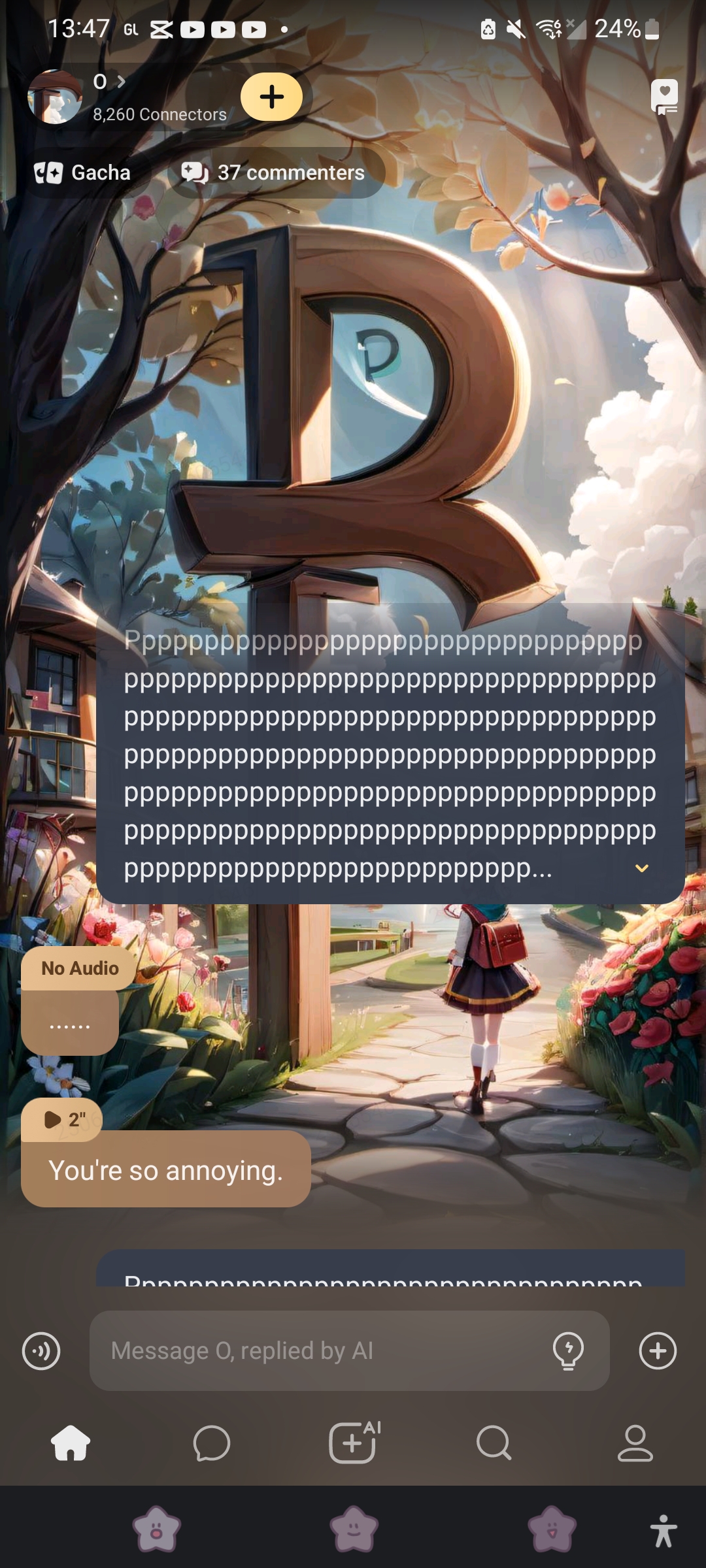
Task: Get reply suggestions from lightbulb icon
Action: [568, 1350]
